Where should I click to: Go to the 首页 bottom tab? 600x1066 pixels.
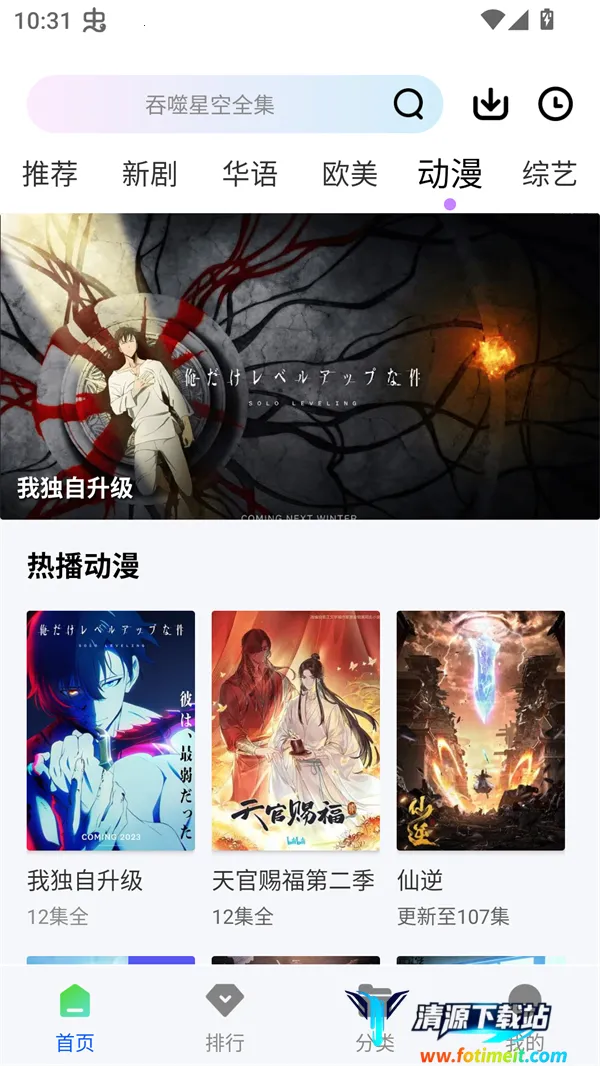coord(75,1018)
